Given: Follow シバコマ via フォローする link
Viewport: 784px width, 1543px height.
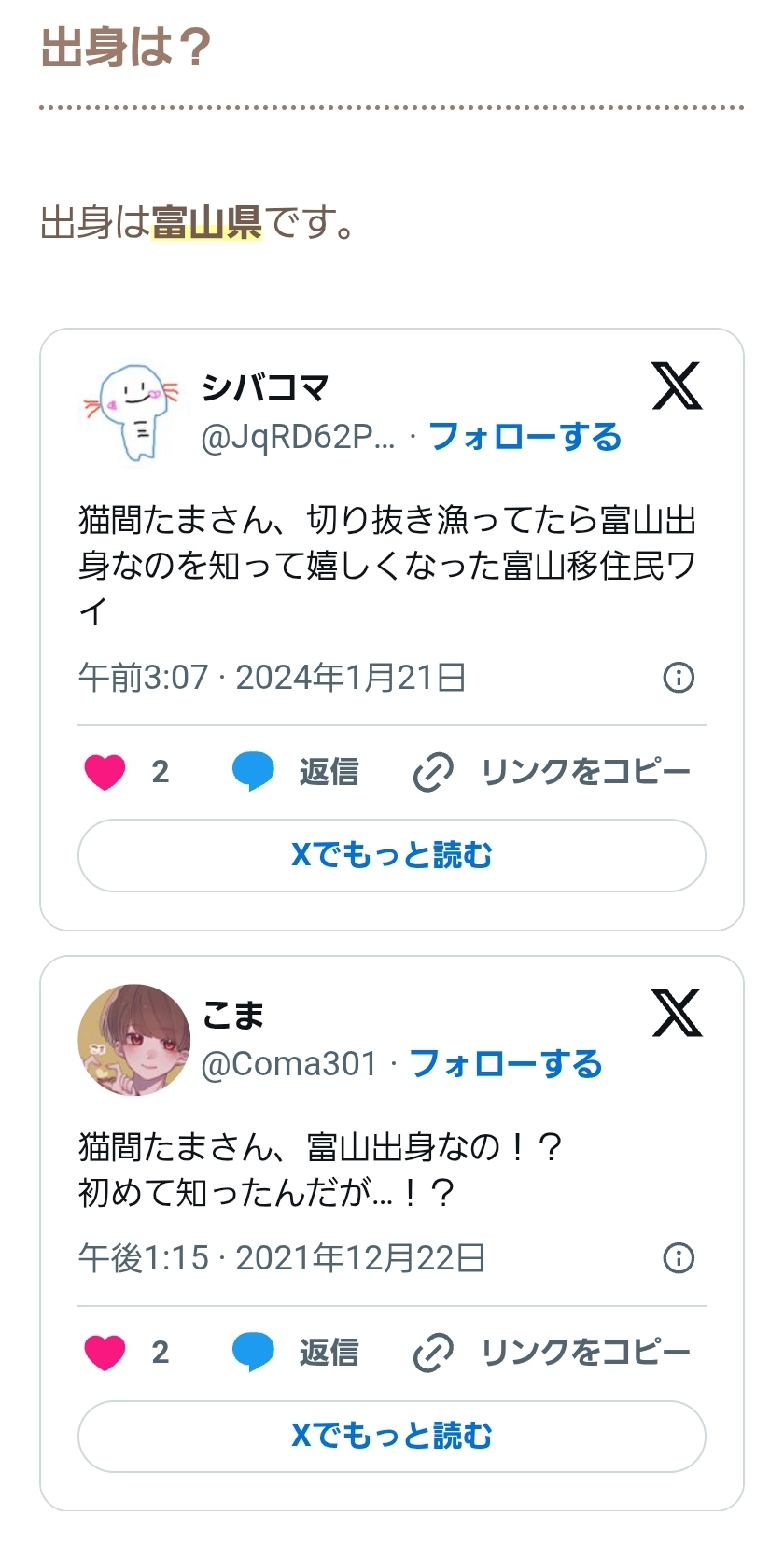Looking at the screenshot, I should 525,437.
